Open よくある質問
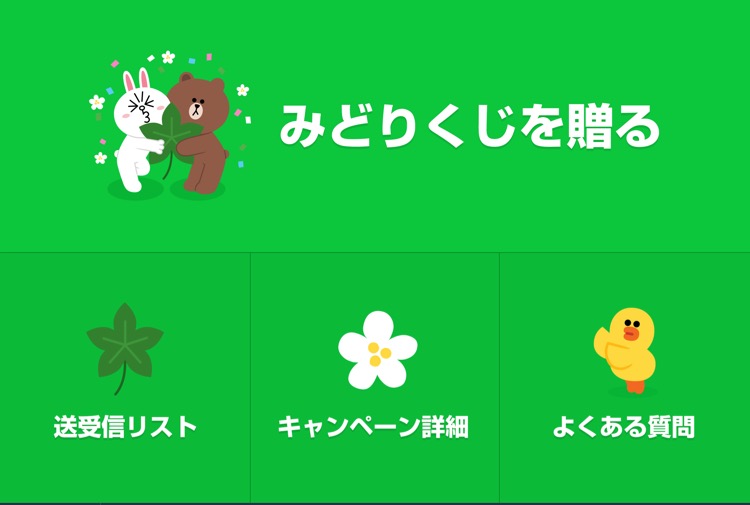The height and width of the screenshot is (505, 750). click(624, 378)
